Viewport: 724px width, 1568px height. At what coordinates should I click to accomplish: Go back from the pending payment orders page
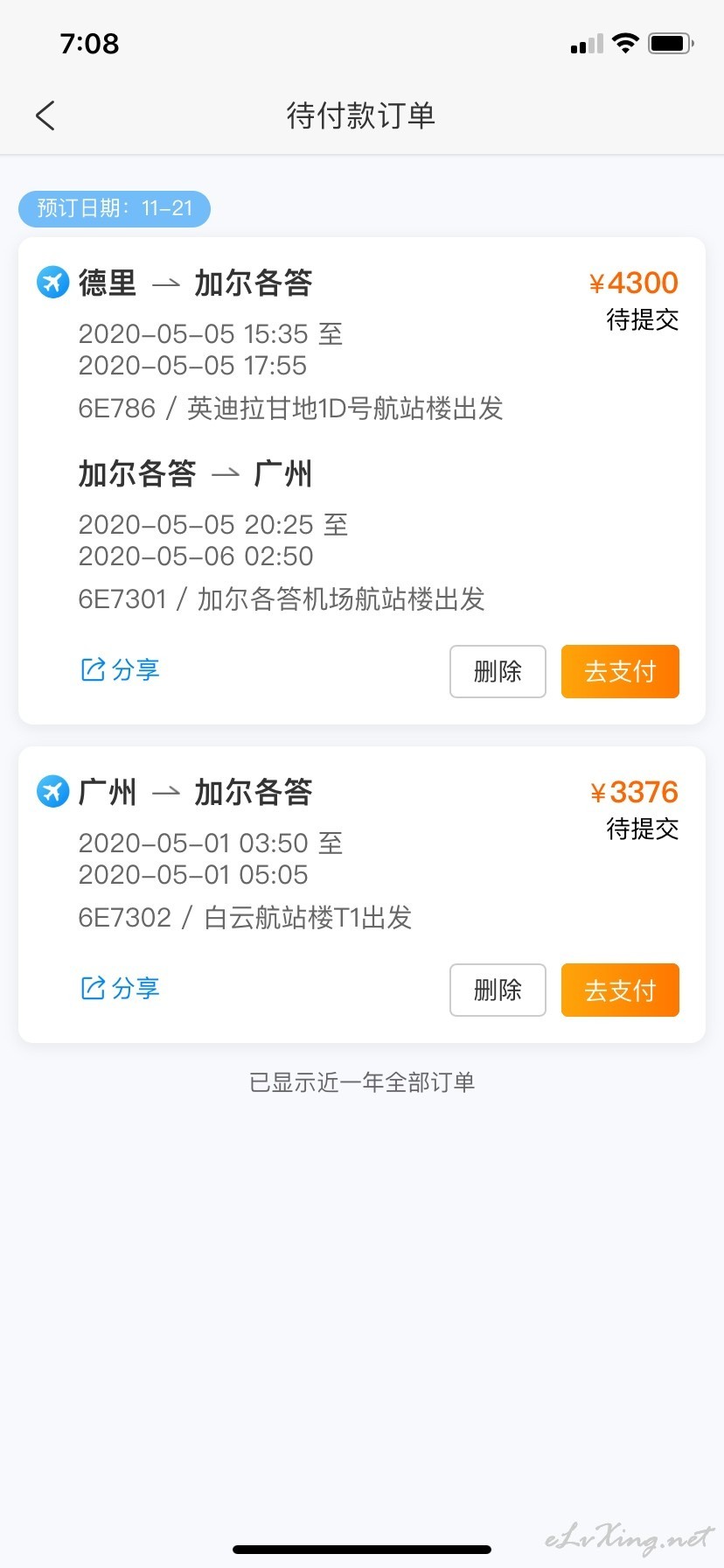(x=45, y=115)
